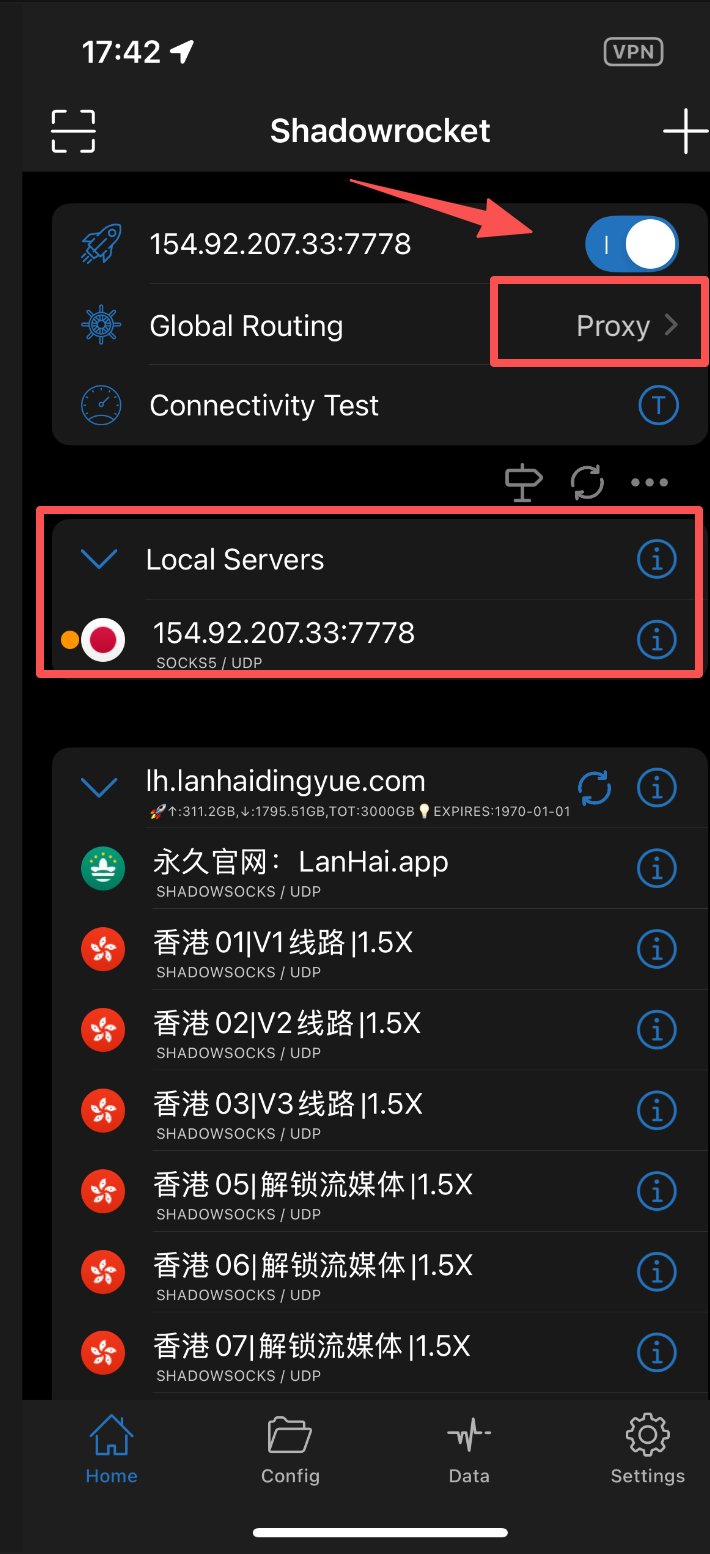This screenshot has height=1554, width=710.
Task: Tap the signpost icon above server list
Action: (523, 483)
